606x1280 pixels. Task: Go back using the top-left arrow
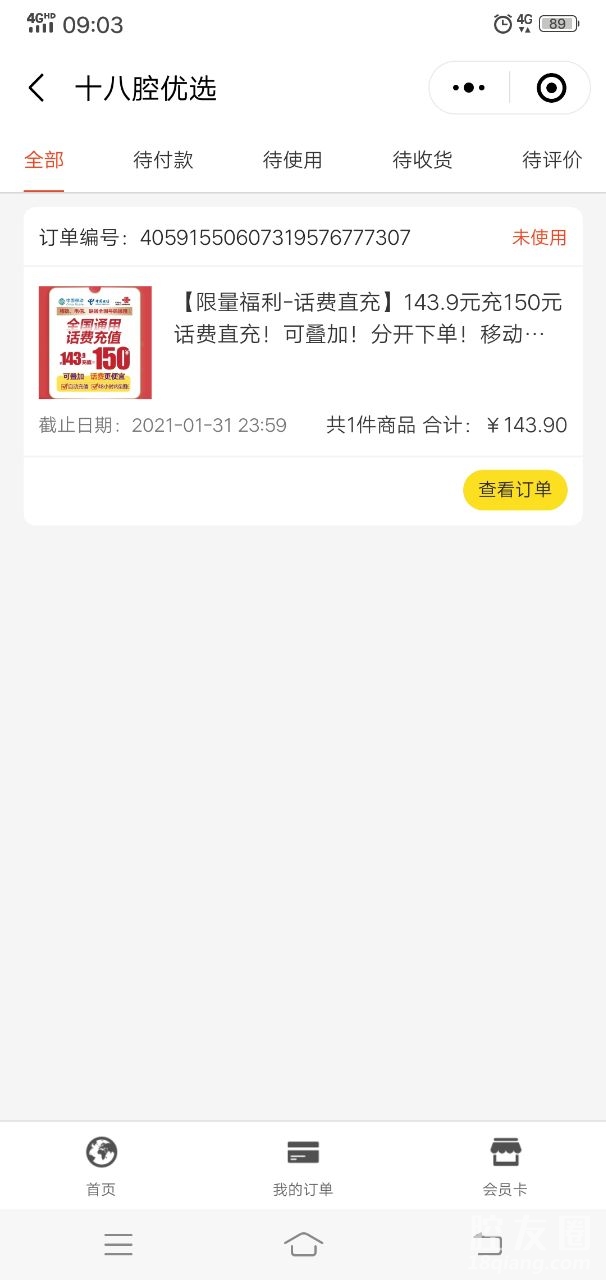[x=37, y=88]
